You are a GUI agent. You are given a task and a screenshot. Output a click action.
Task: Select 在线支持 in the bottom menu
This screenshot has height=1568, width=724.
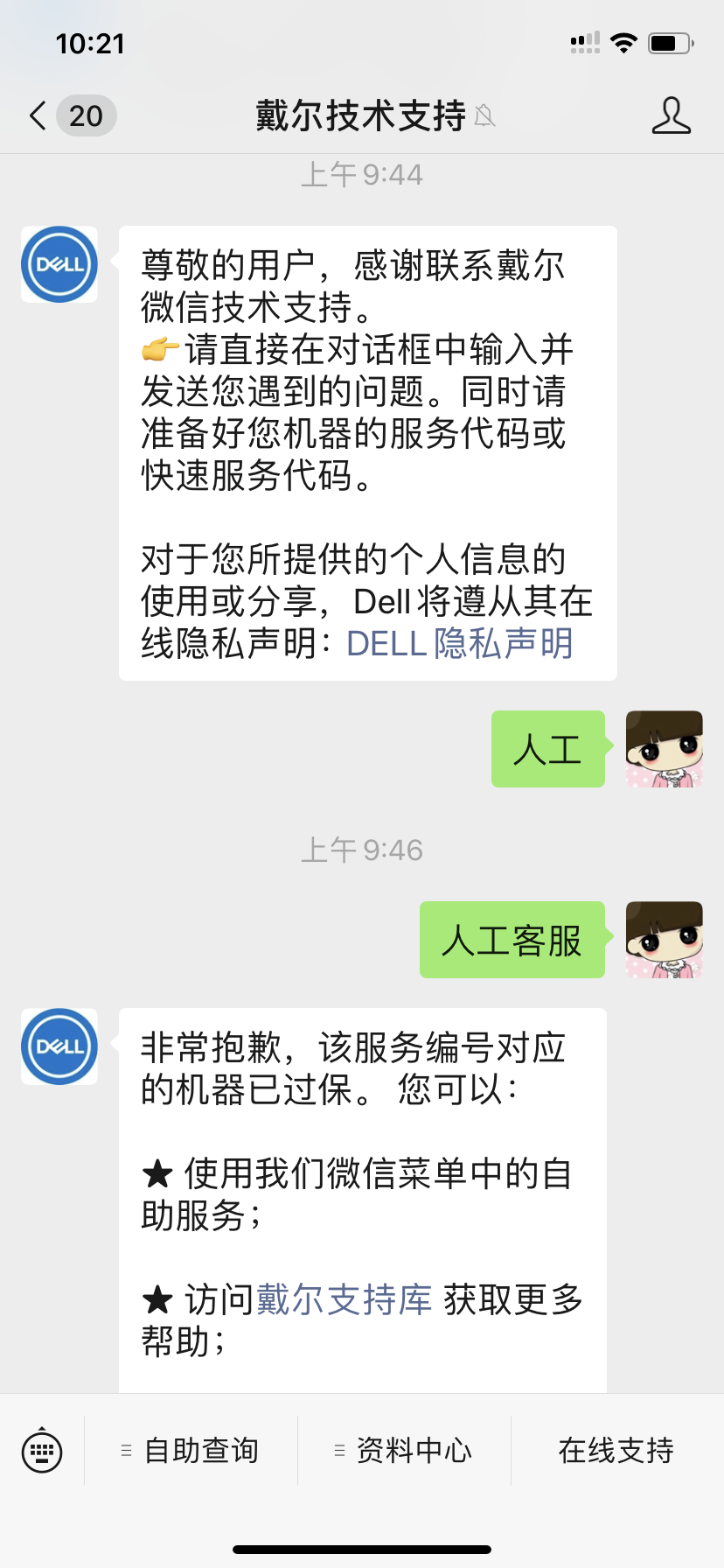pos(616,1451)
